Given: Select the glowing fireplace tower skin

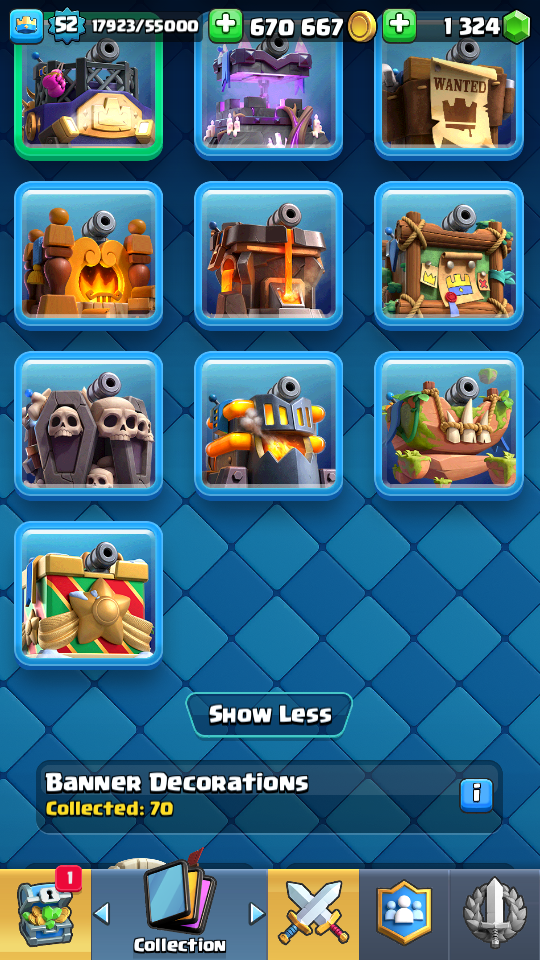Looking at the screenshot, I should (89, 256).
